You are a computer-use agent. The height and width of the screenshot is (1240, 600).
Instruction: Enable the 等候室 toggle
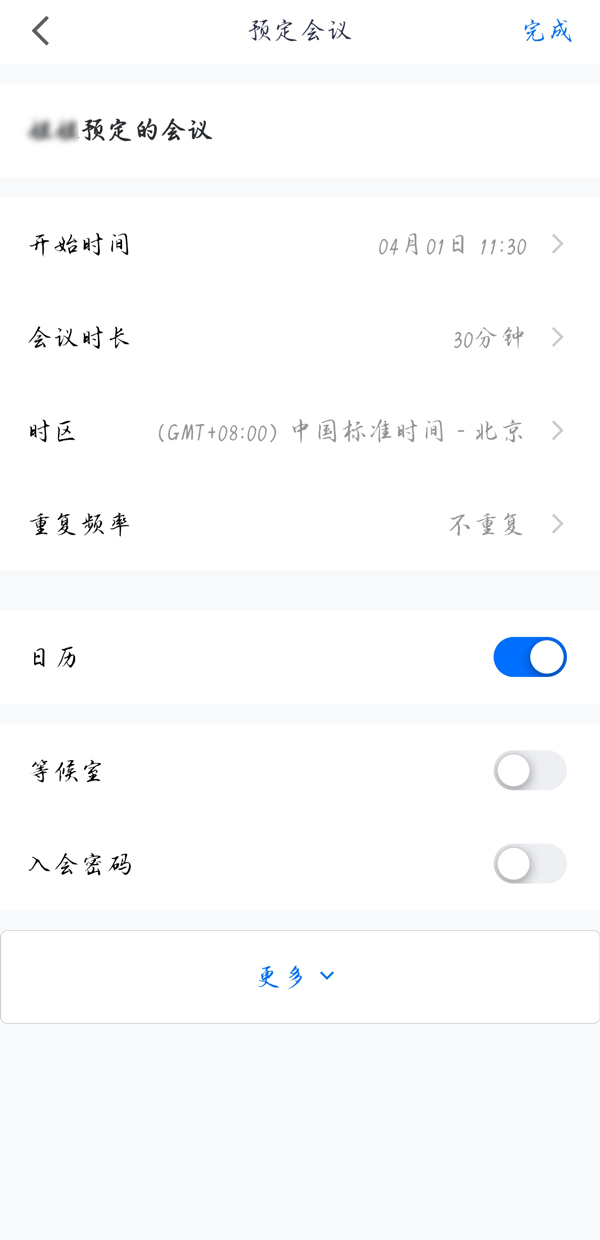(x=529, y=771)
